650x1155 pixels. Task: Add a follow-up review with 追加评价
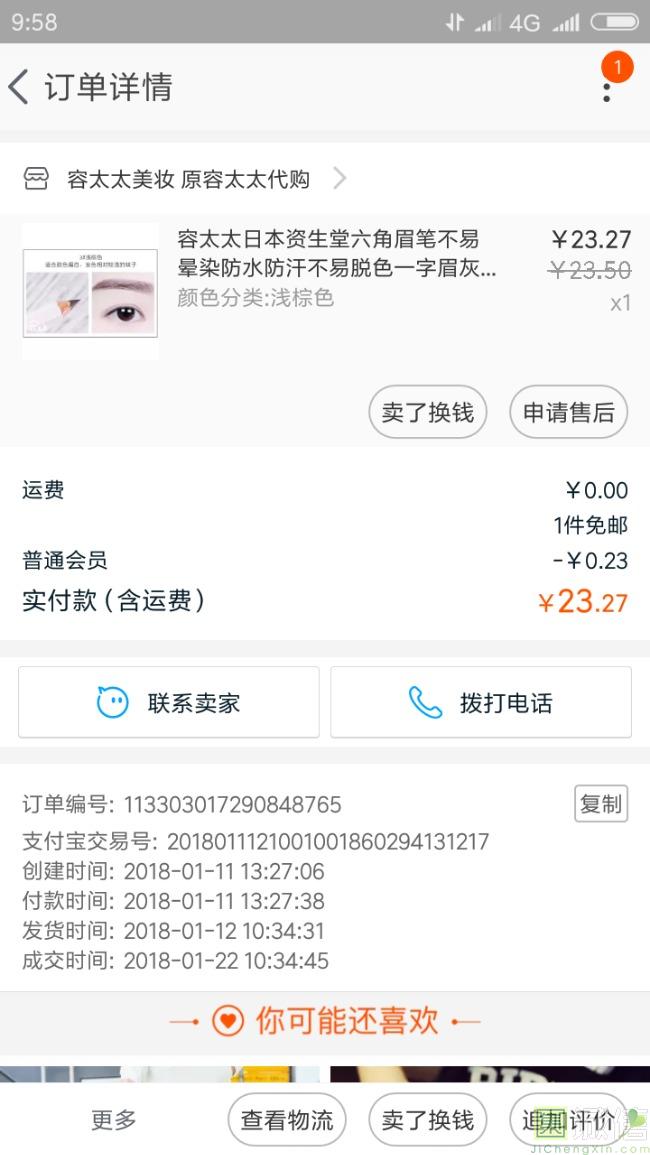[x=568, y=1120]
